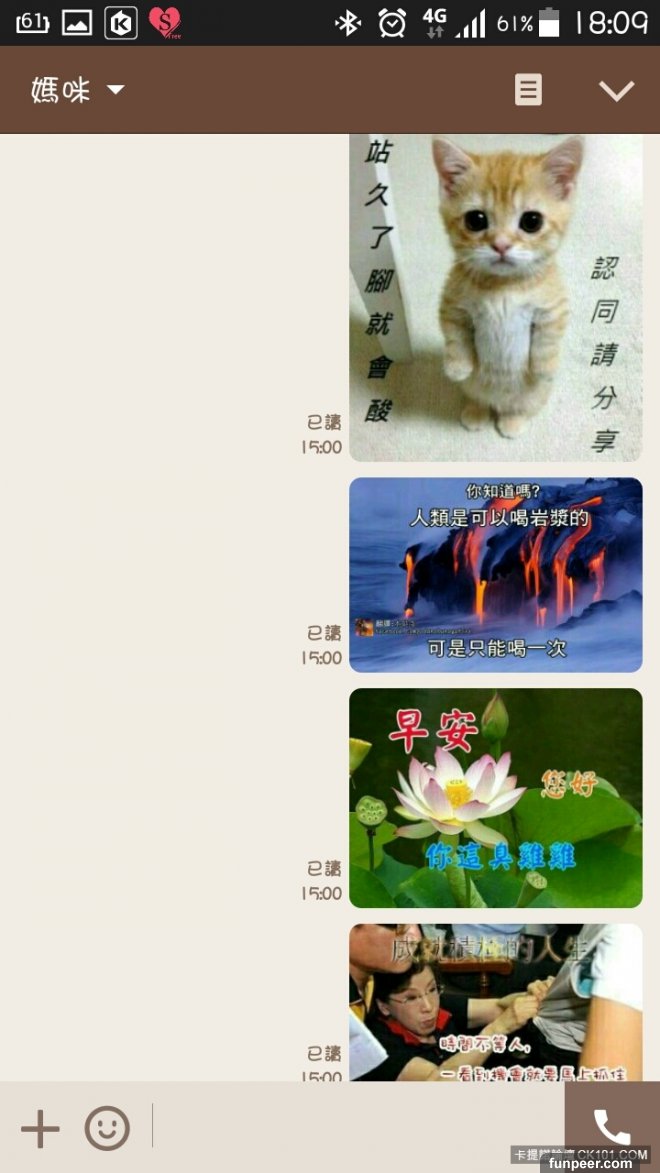Open the notes icon in the header
The width and height of the screenshot is (660, 1173).
pyautogui.click(x=528, y=90)
